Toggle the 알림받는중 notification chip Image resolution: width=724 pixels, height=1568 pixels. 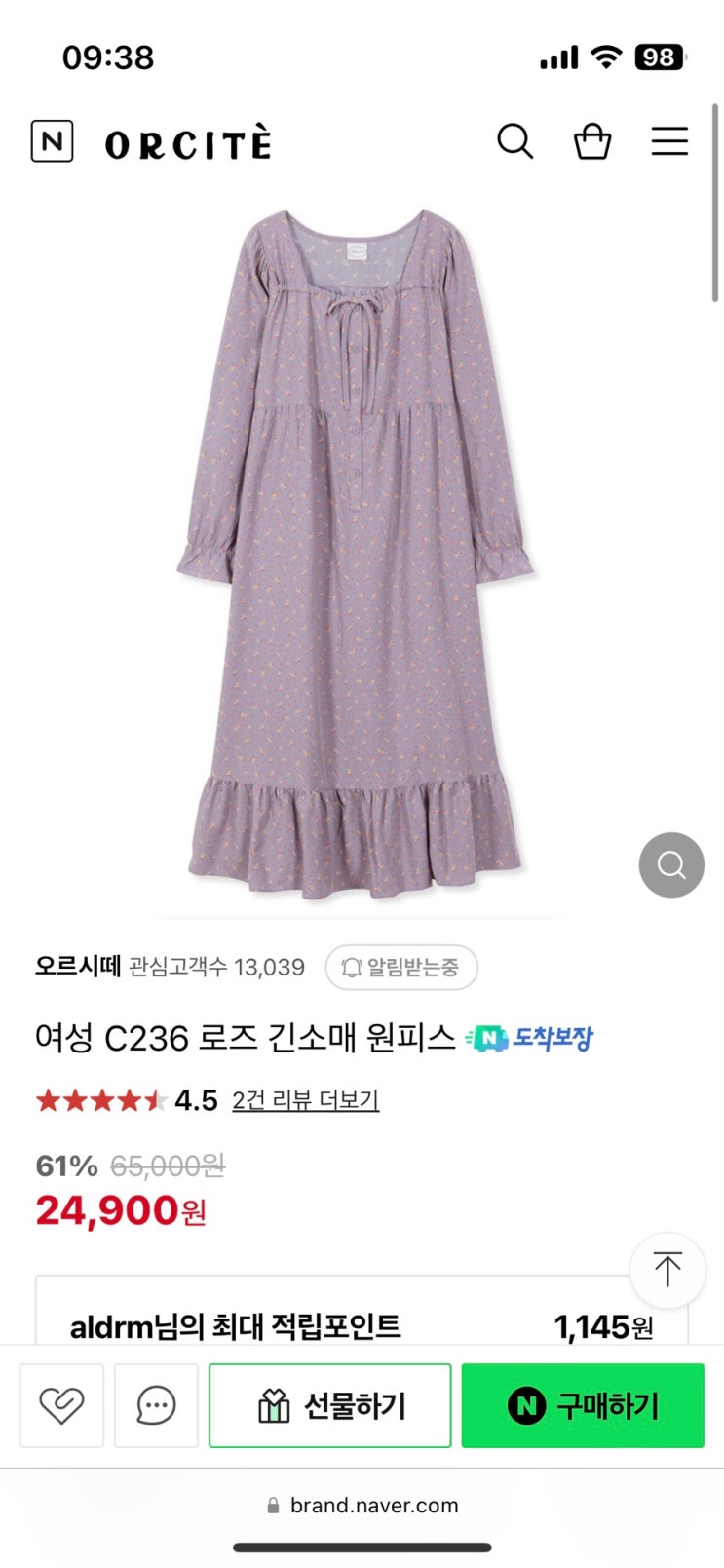(400, 967)
